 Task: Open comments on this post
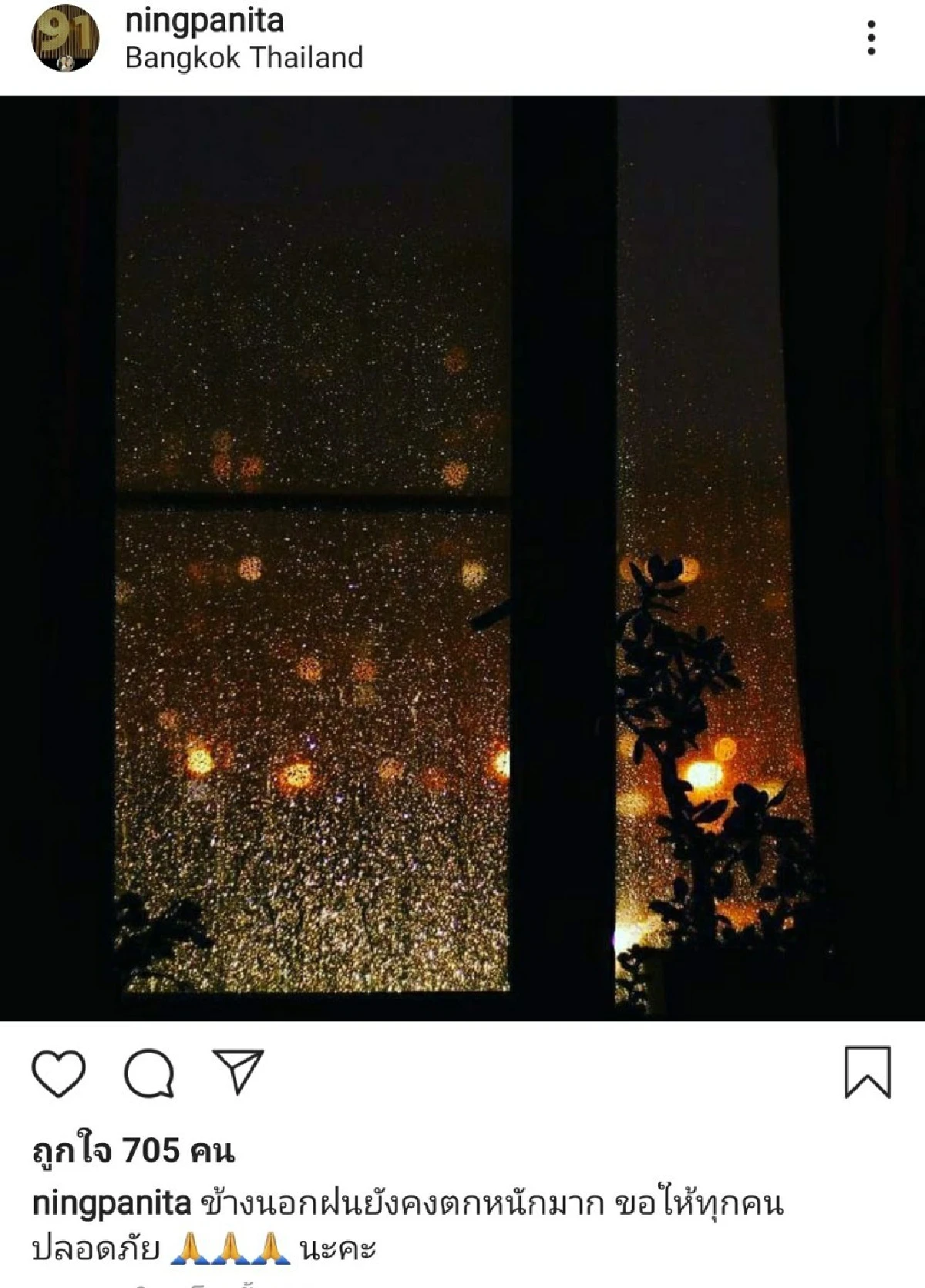149,1072
